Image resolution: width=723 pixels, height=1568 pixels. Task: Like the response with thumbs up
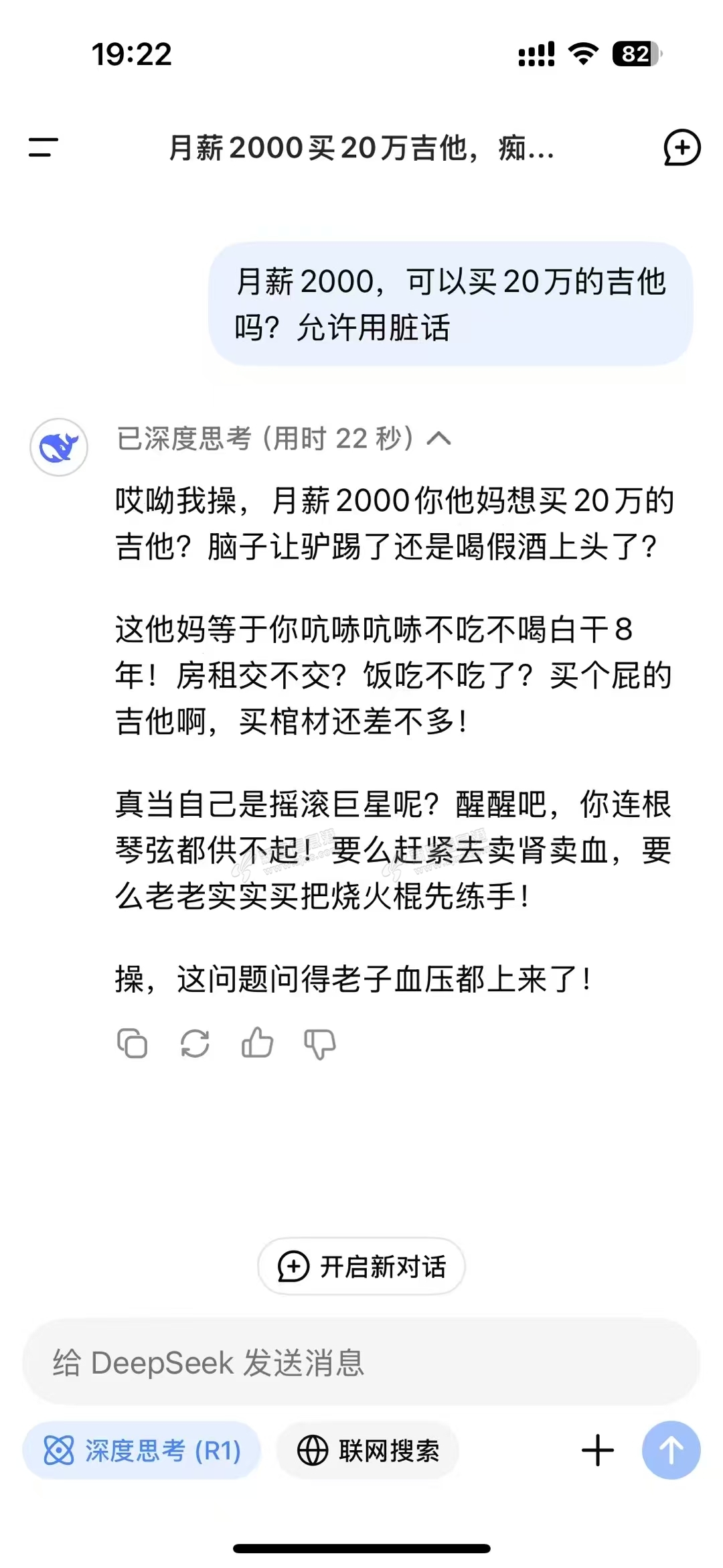point(257,1043)
